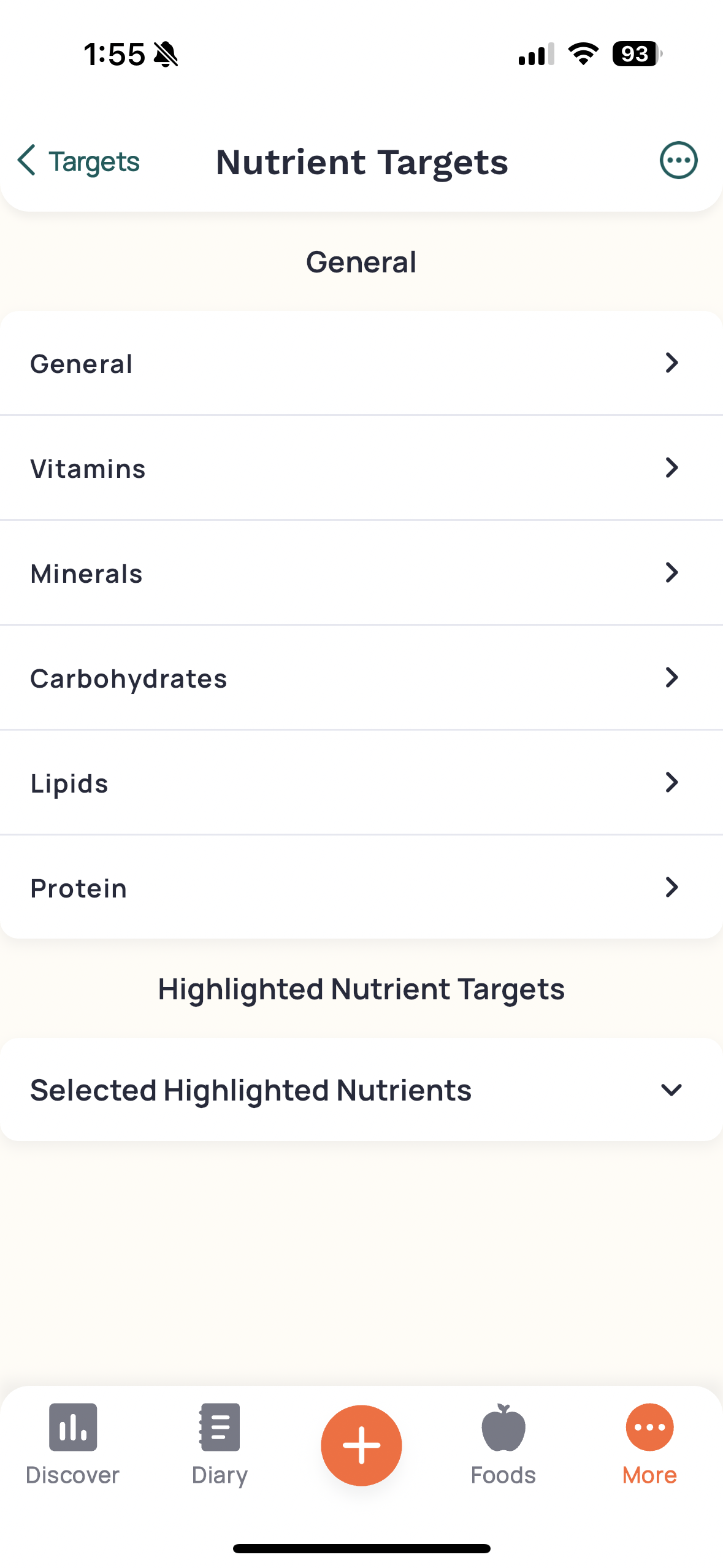Go back to Targets
The height and width of the screenshot is (1568, 723).
pos(78,161)
